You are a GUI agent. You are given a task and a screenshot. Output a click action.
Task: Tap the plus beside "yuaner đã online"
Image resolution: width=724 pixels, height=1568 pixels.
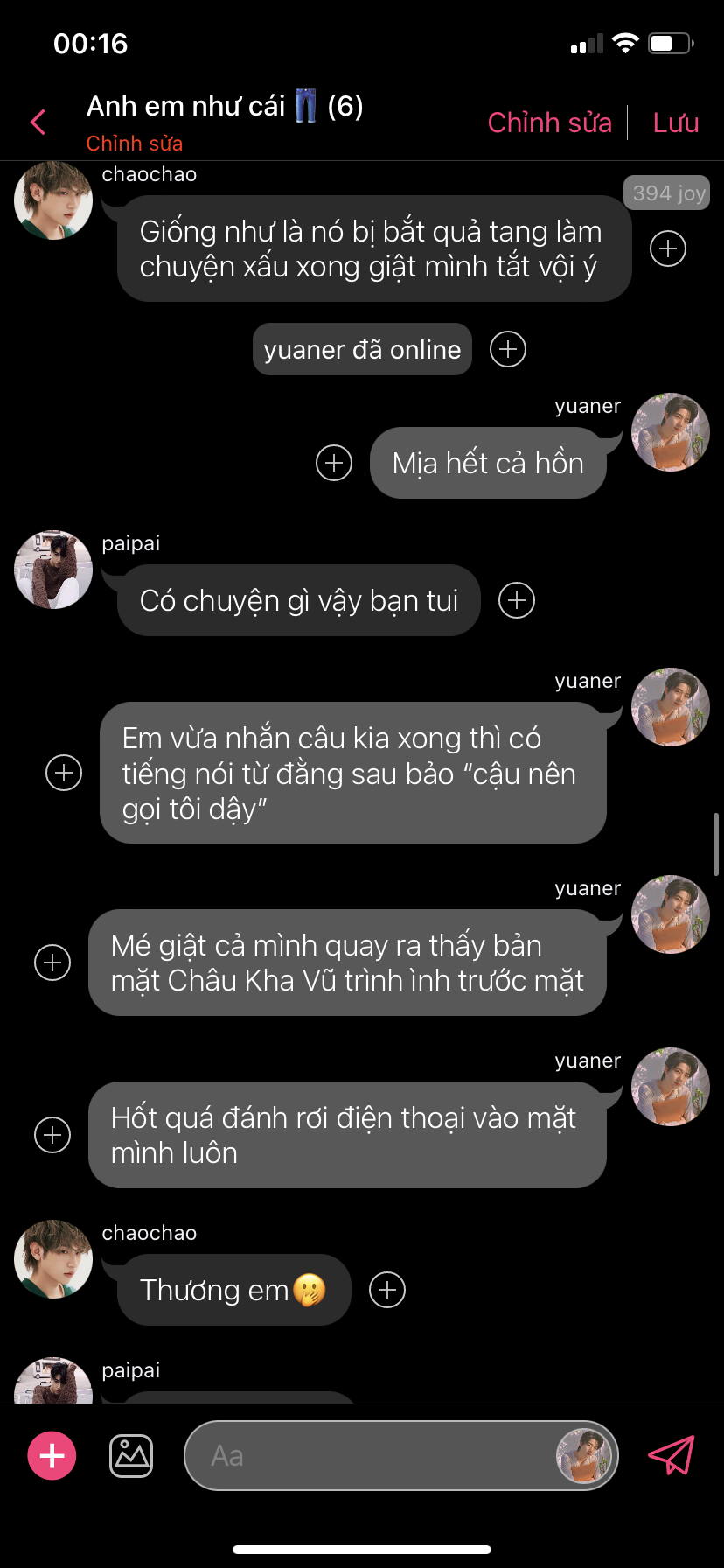508,349
